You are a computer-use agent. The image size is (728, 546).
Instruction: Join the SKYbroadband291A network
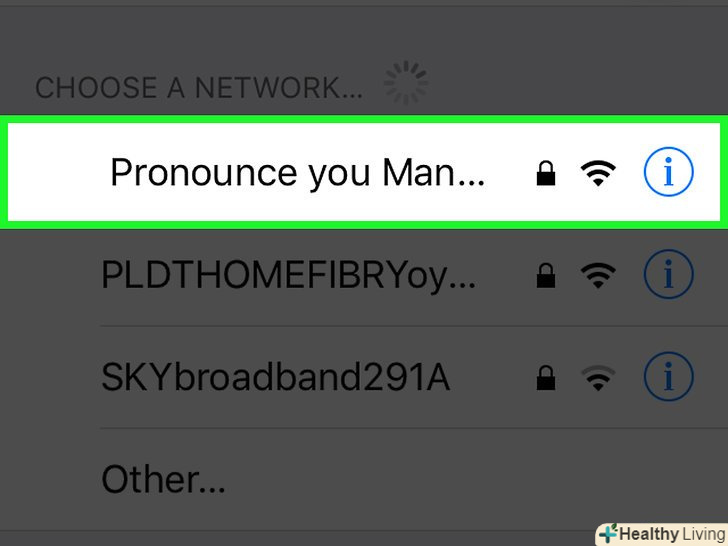(x=275, y=378)
